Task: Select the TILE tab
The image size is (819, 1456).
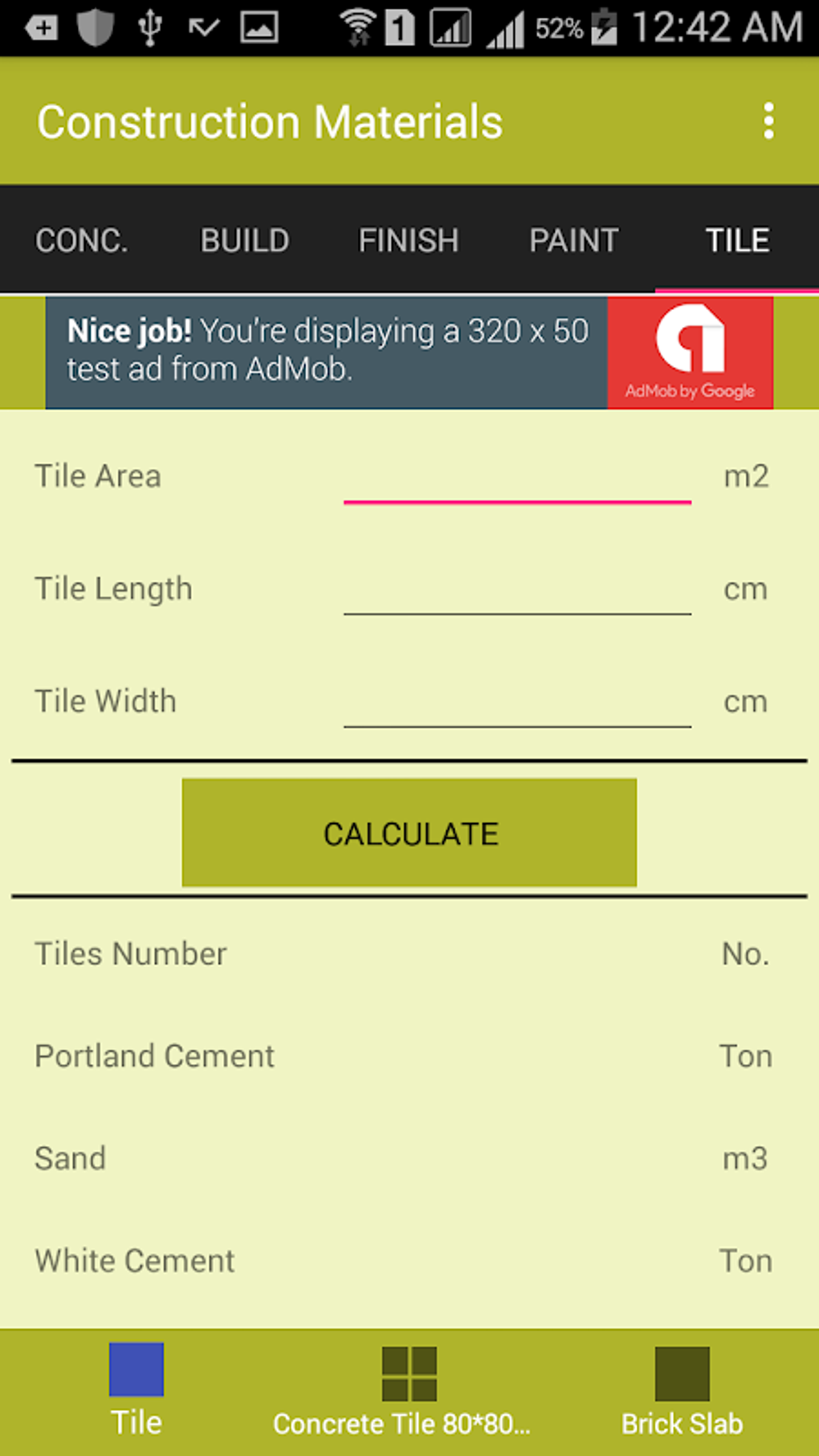Action: tap(737, 240)
